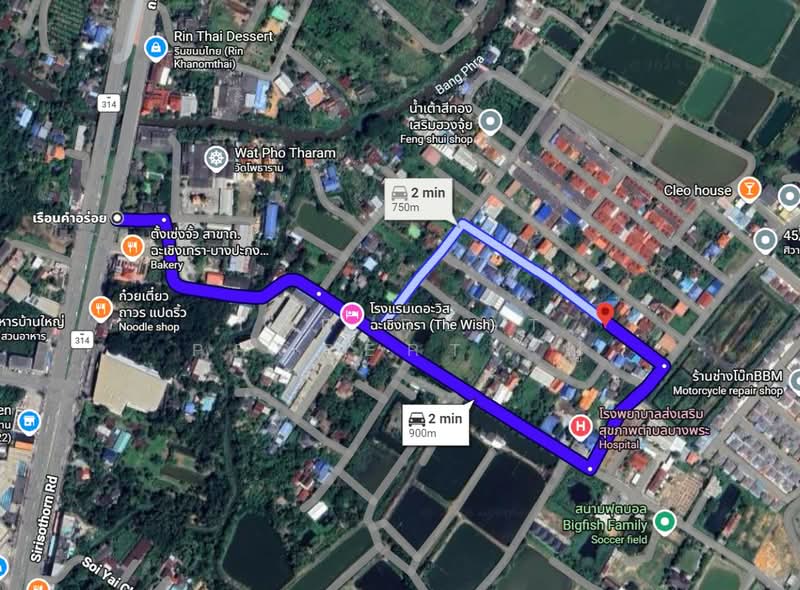
Task: Open the Wat Pho Tharam temple marker
Action: 215,157
